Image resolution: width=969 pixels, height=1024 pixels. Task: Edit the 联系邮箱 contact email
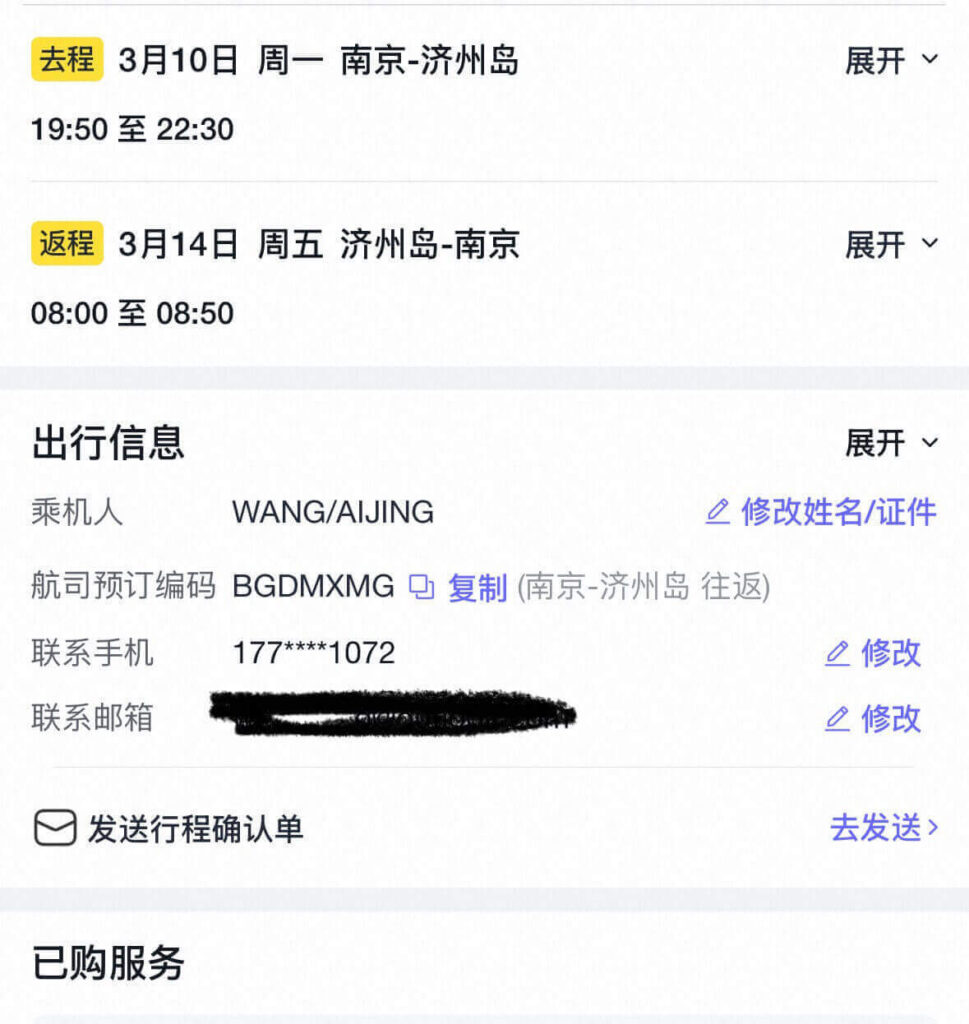pos(873,718)
